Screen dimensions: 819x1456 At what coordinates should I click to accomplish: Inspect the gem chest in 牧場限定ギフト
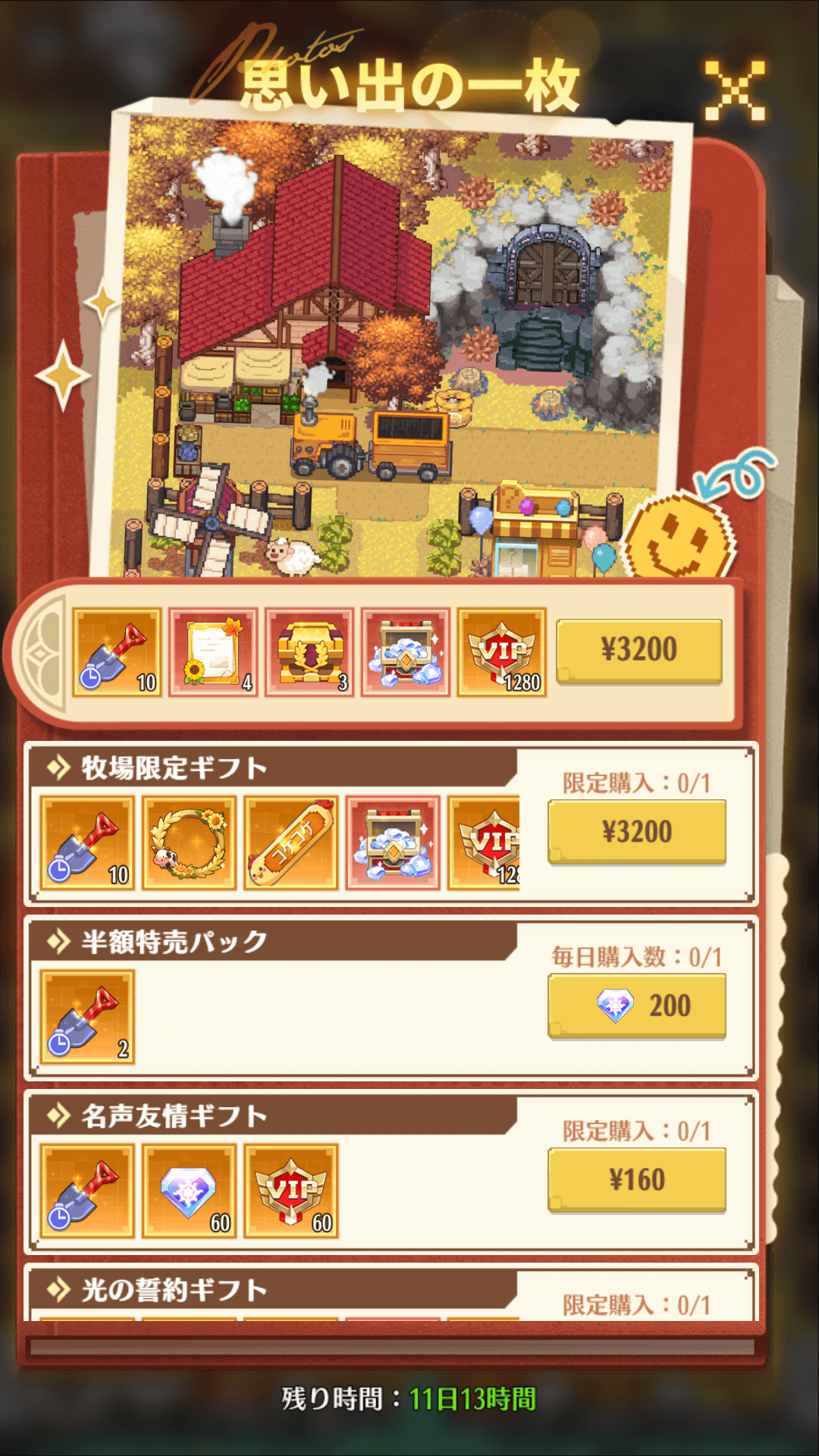(x=393, y=843)
